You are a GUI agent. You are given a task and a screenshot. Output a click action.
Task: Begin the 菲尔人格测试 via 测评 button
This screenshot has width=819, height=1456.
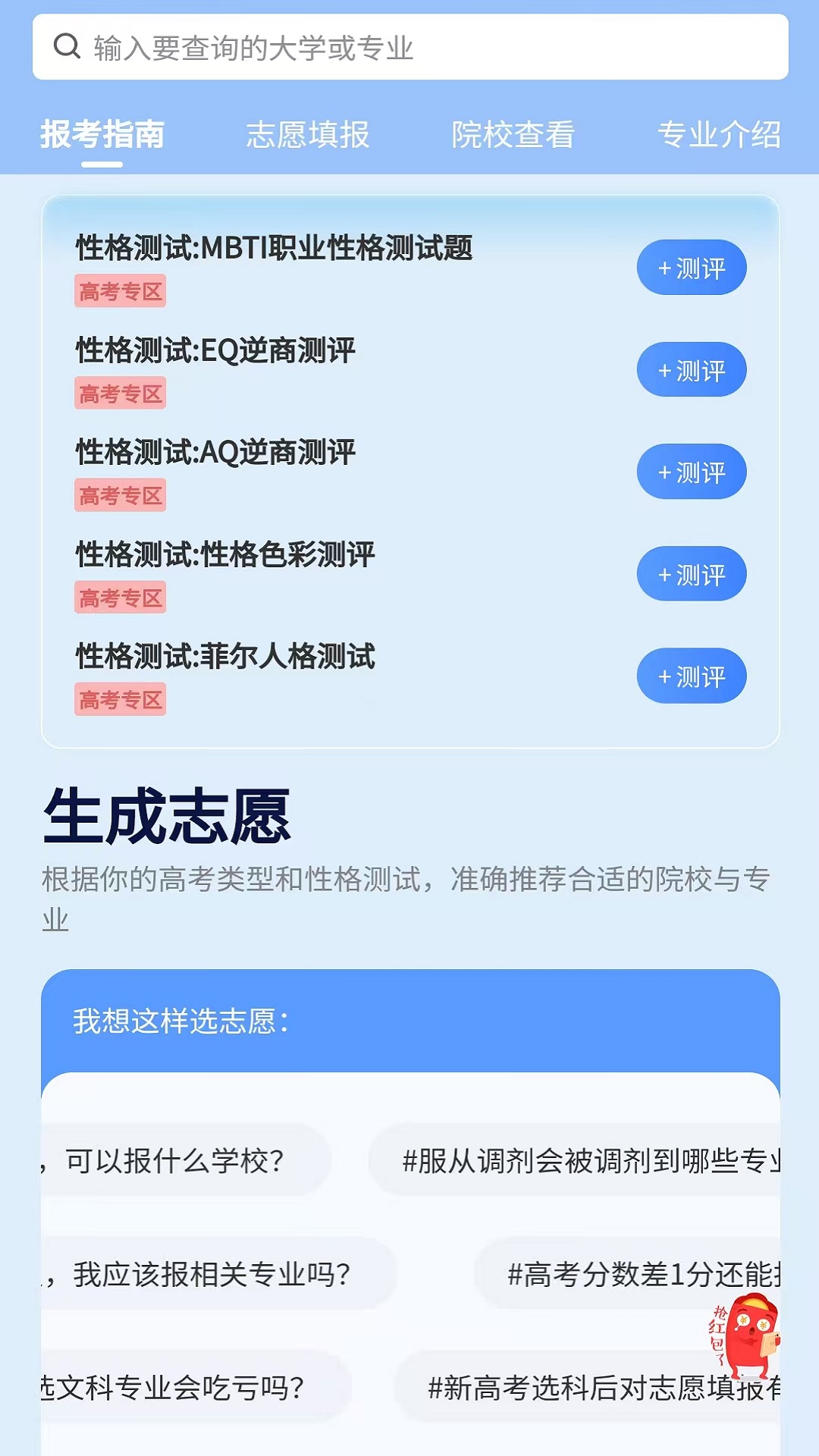pyautogui.click(x=691, y=675)
